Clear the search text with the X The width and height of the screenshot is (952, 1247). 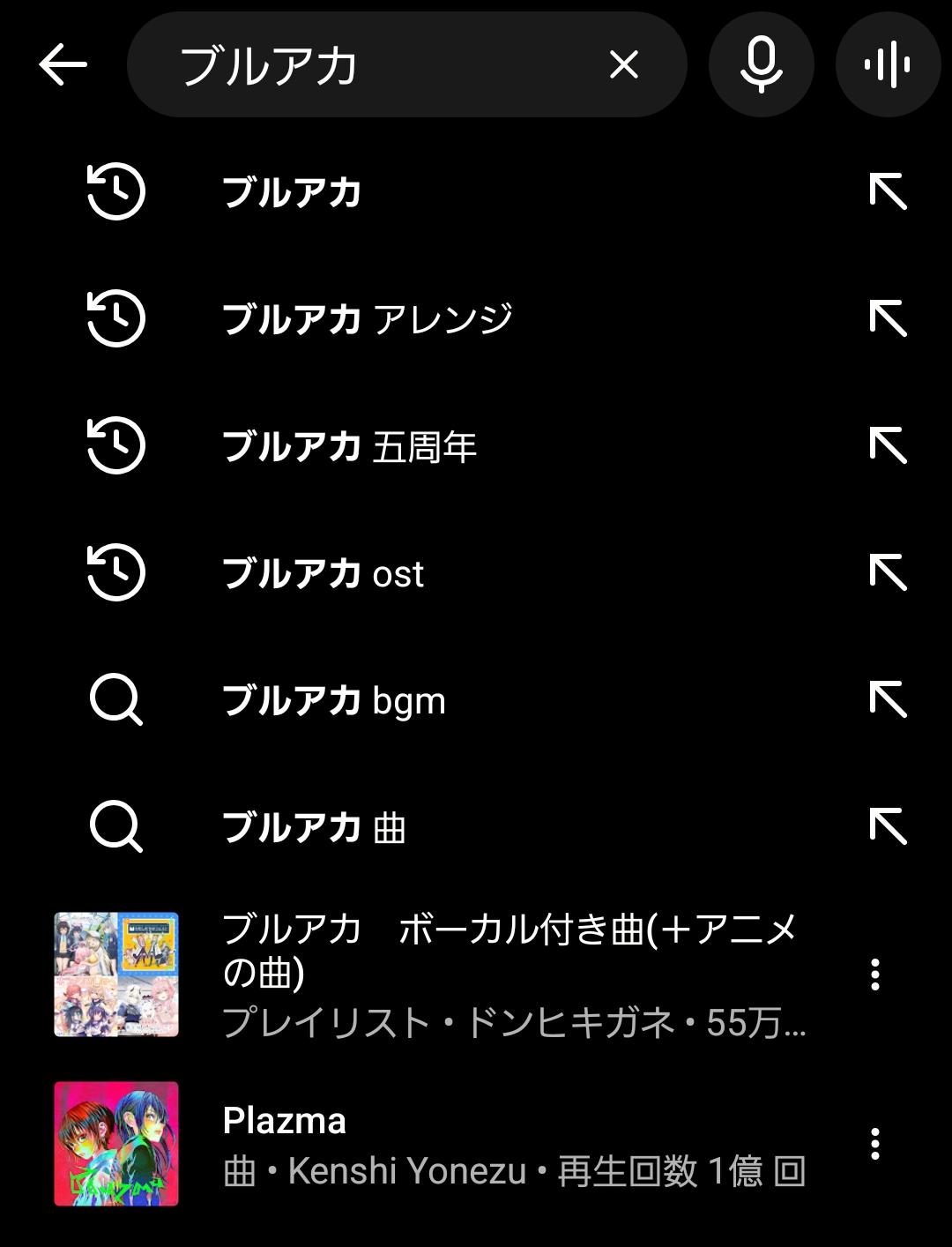click(623, 64)
